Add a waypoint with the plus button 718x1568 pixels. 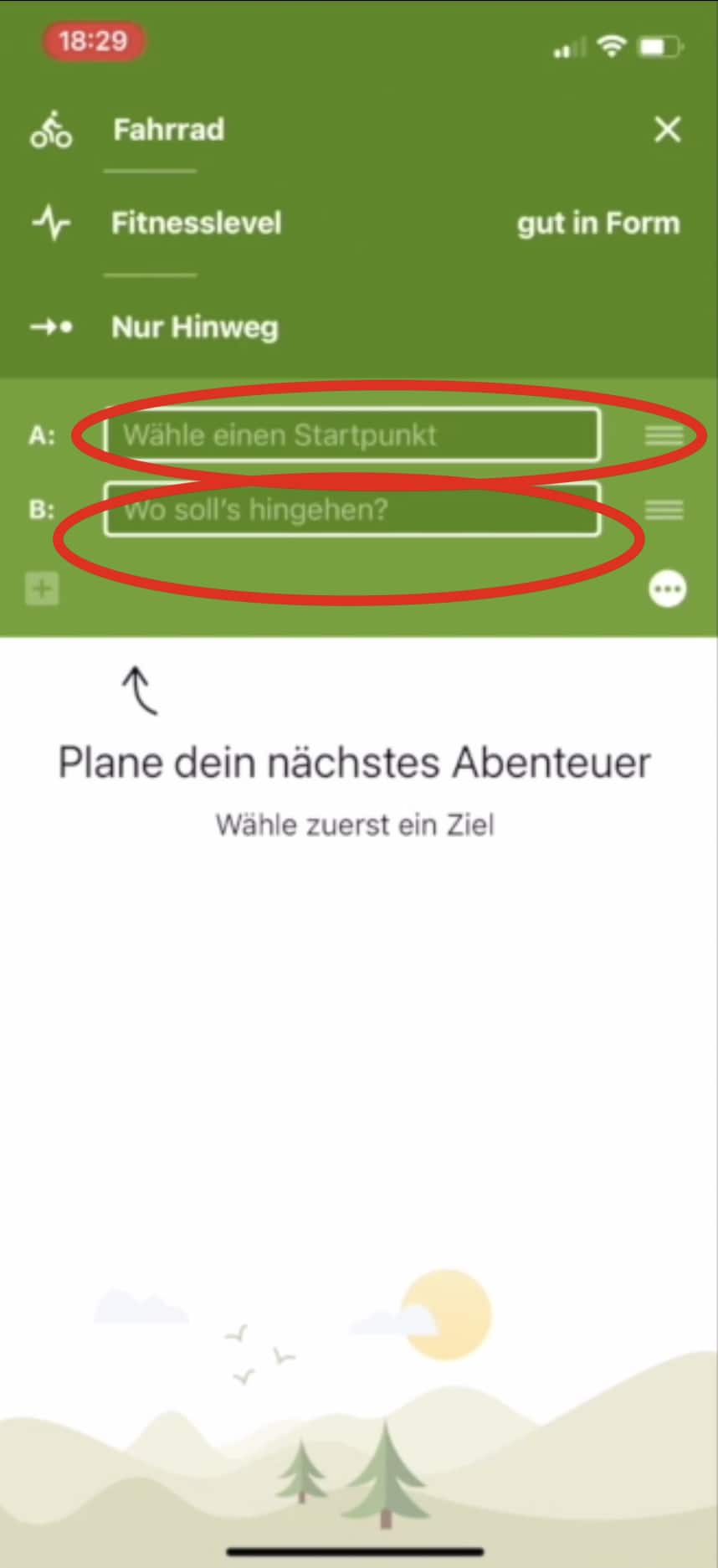point(42,589)
